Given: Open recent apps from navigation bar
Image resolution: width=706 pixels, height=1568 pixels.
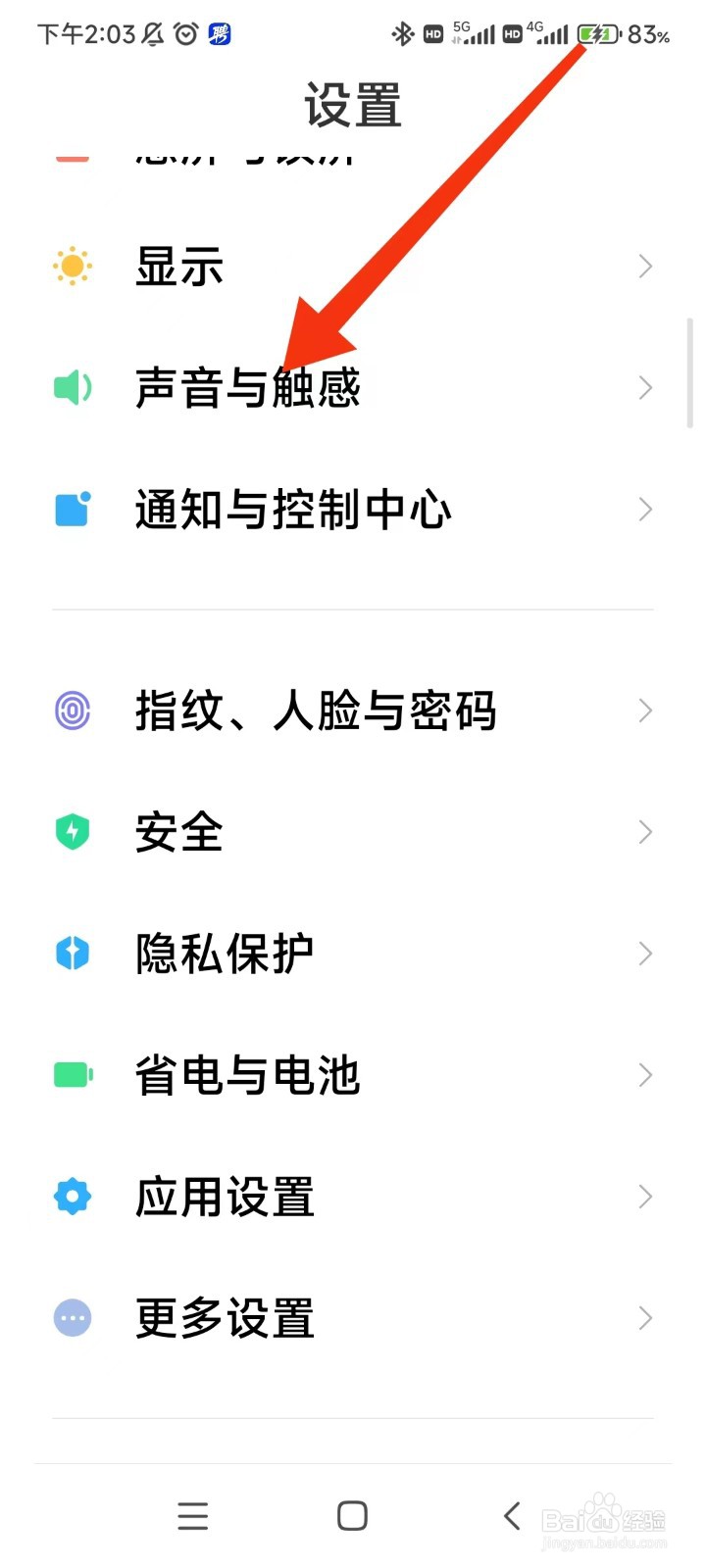Looking at the screenshot, I should (x=193, y=1516).
